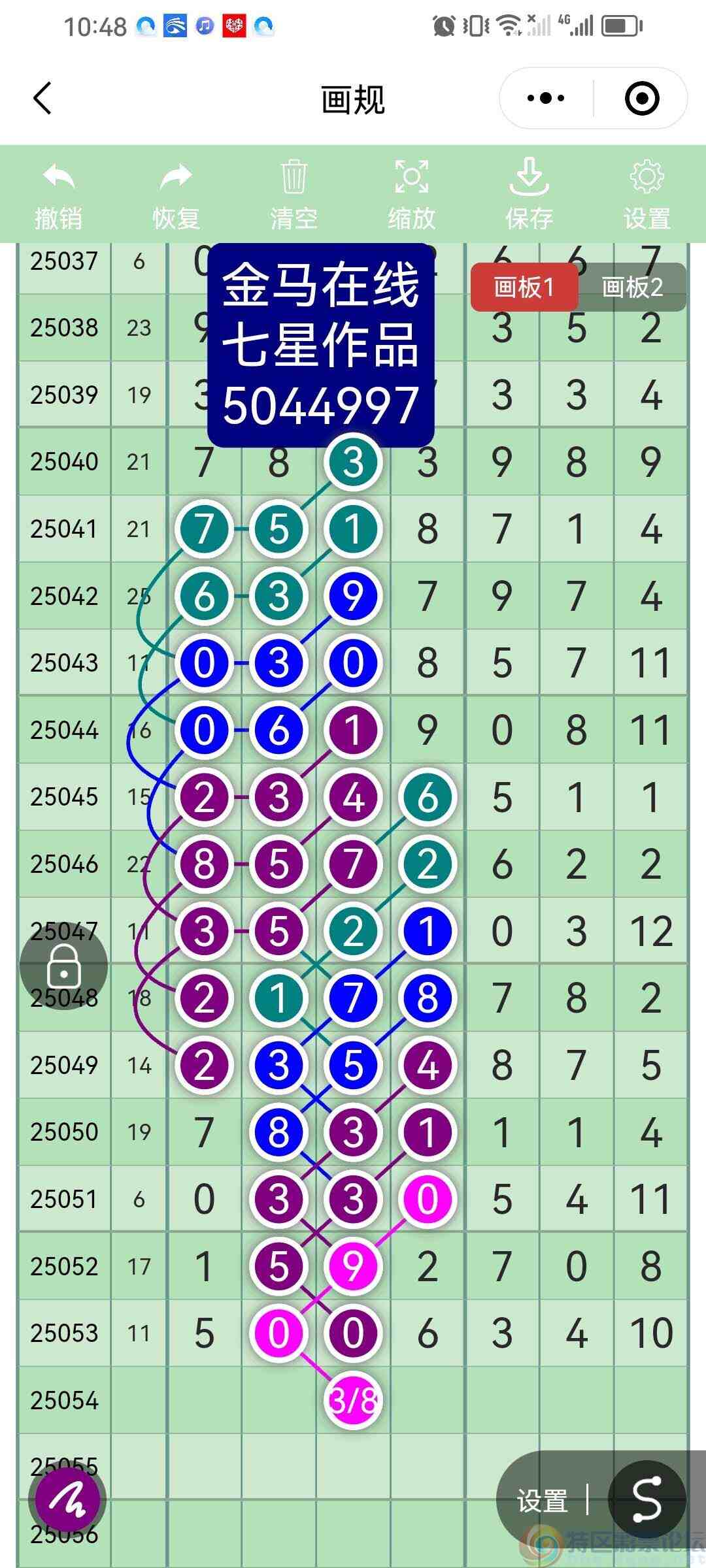Go back using the top-left arrow

pos(42,99)
